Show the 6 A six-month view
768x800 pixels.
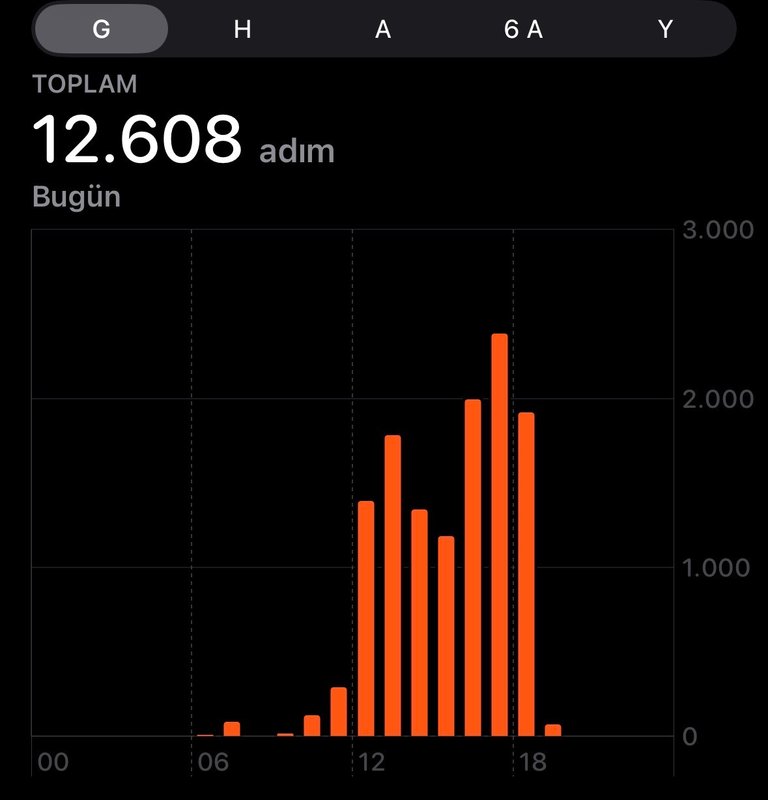pyautogui.click(x=523, y=30)
